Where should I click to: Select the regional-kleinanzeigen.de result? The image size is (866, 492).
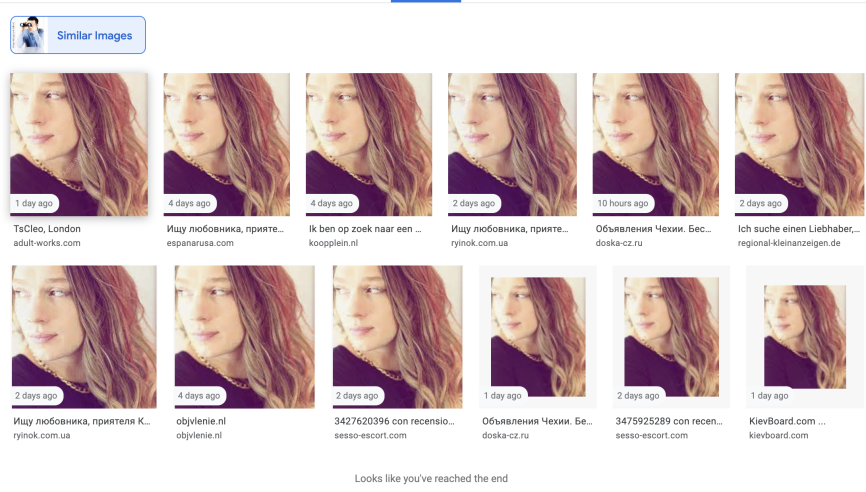(x=798, y=144)
